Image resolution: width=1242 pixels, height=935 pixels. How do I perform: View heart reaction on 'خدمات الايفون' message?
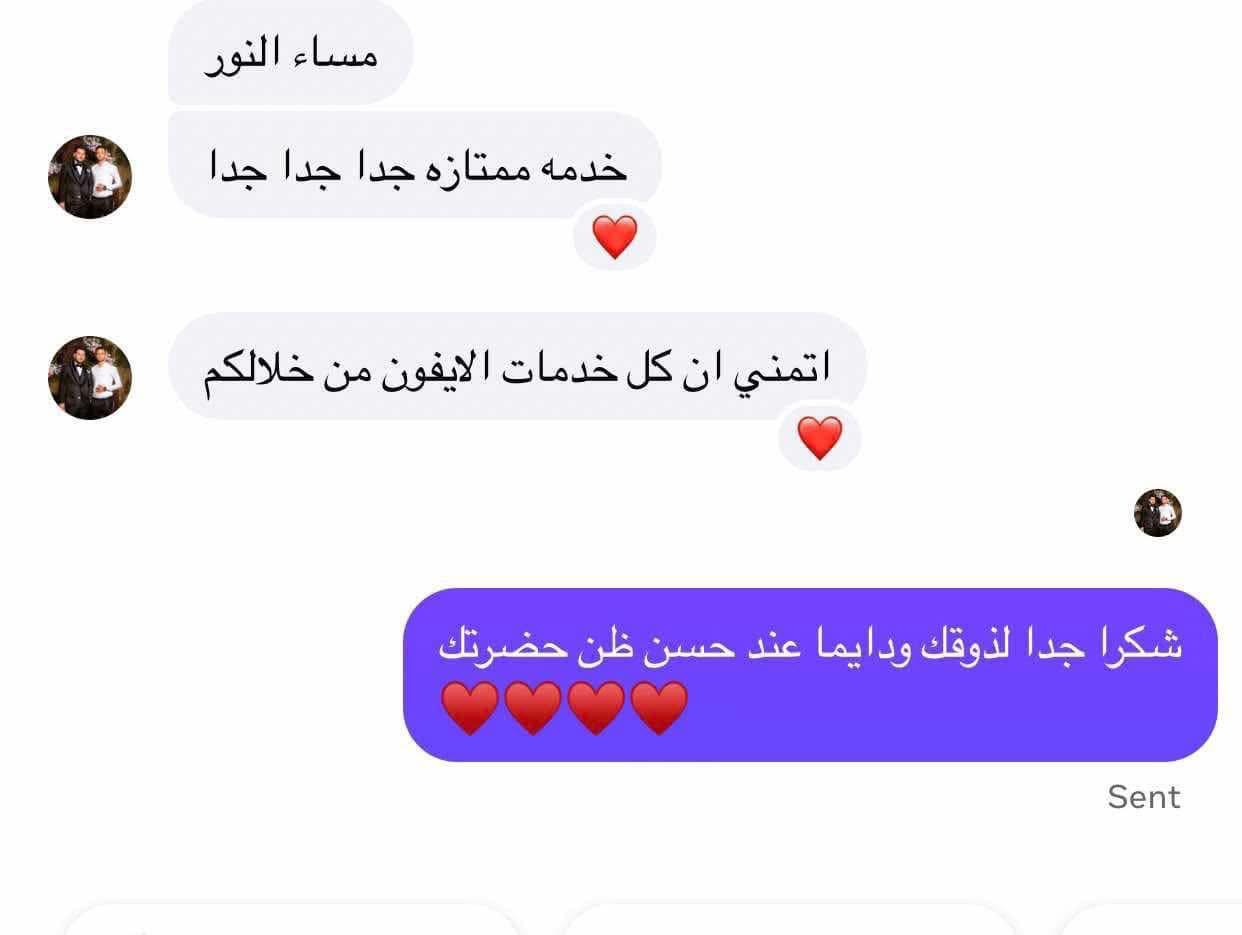[819, 438]
